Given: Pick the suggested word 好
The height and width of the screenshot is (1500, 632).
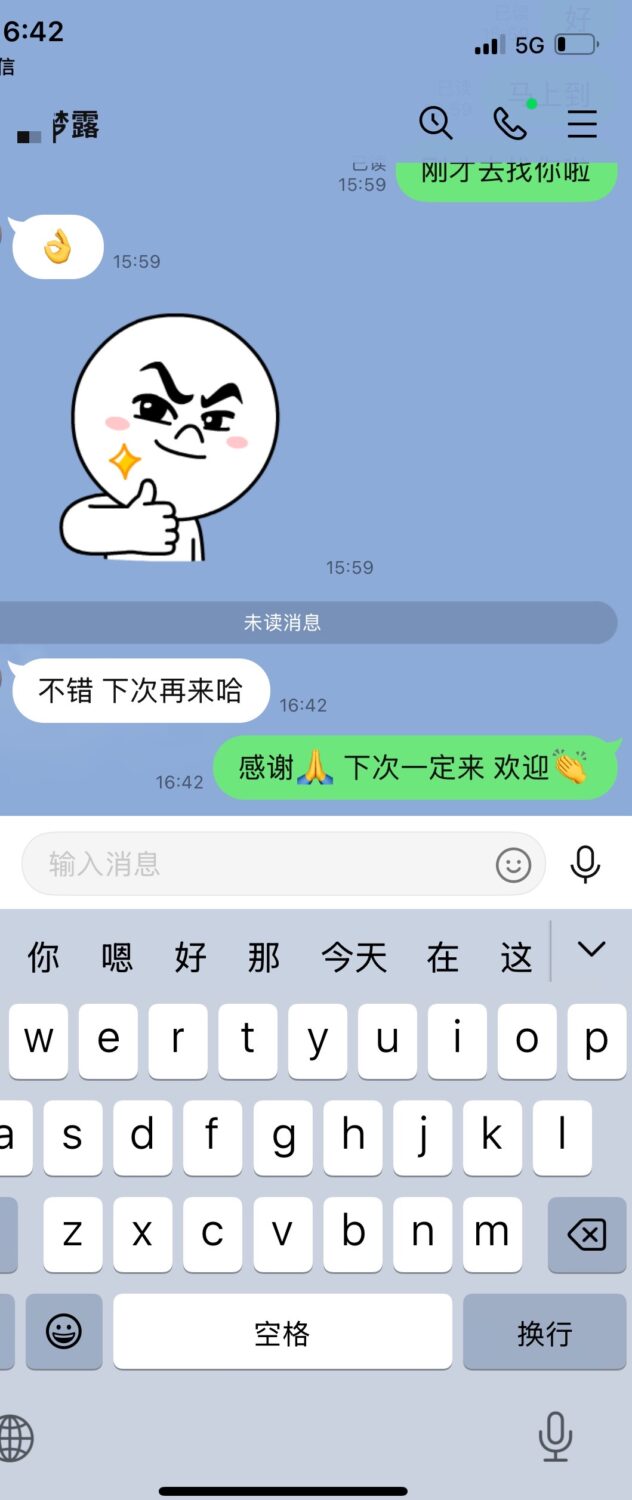Looking at the screenshot, I should [x=190, y=958].
